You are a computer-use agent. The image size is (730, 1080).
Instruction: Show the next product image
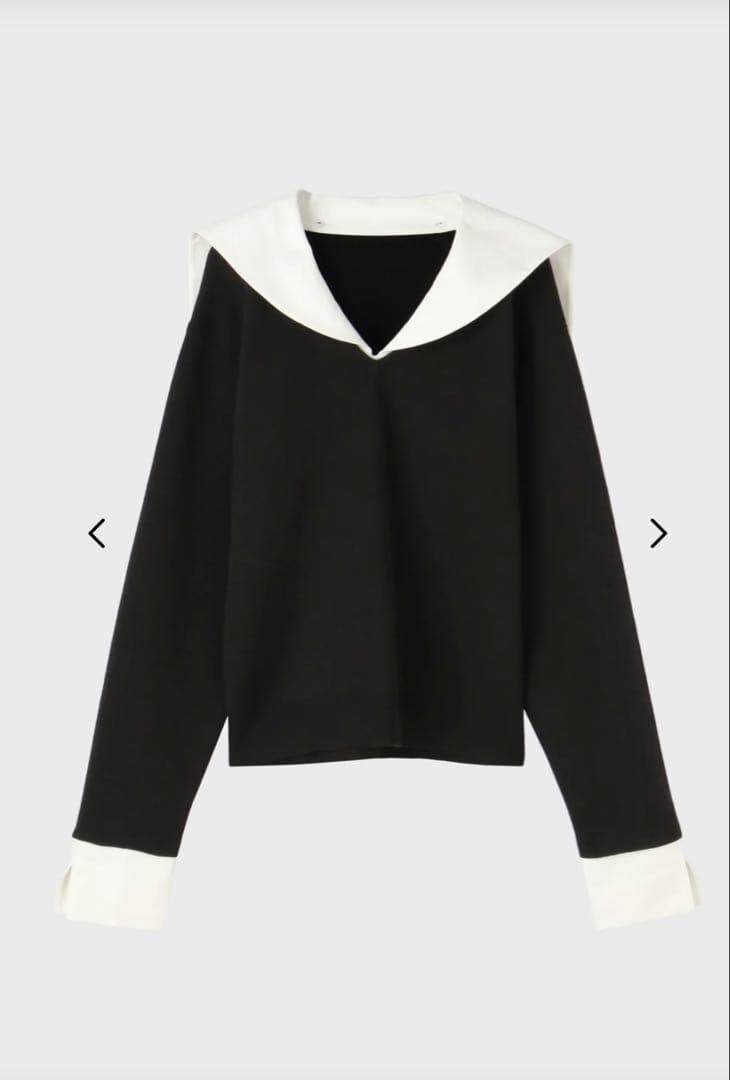pyautogui.click(x=657, y=533)
